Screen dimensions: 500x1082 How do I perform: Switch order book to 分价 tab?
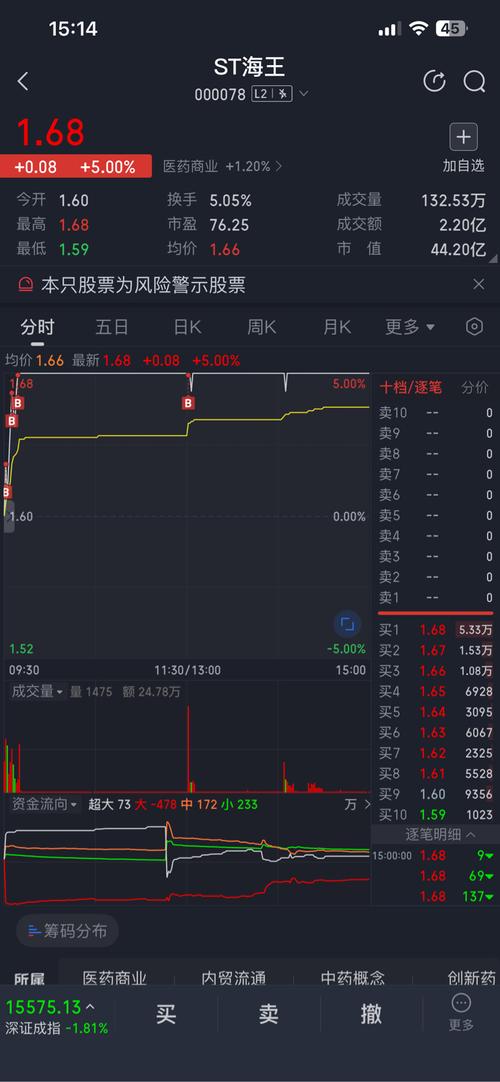[x=474, y=388]
